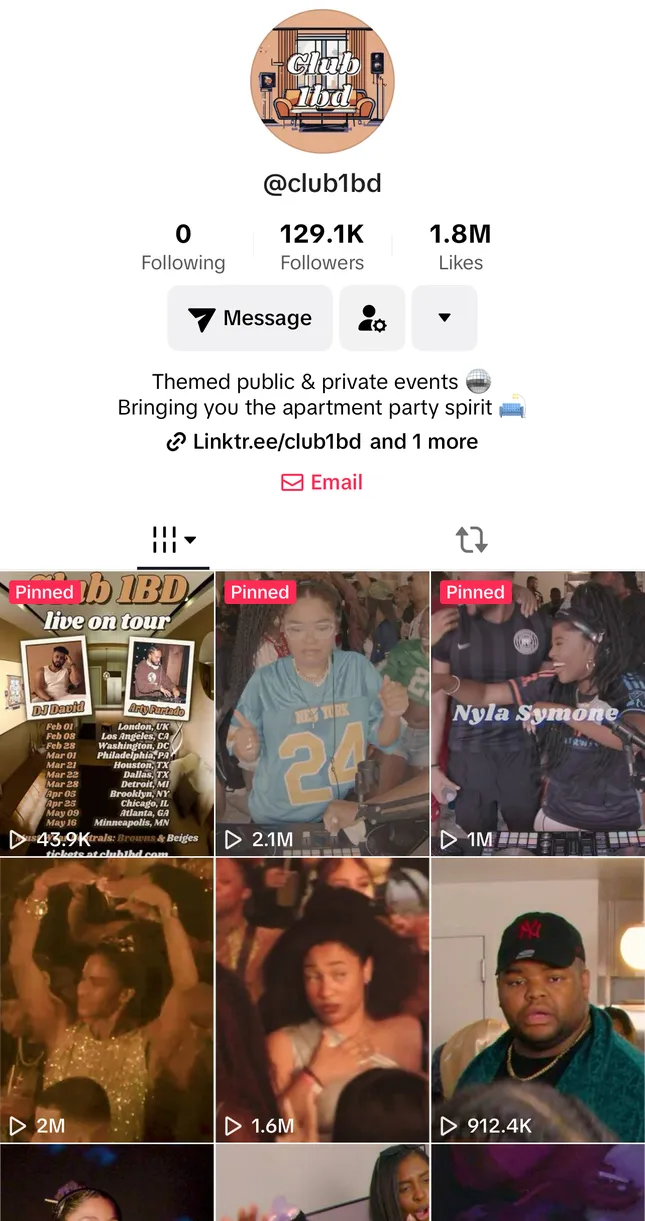645x1221 pixels.
Task: Switch to the reposts tab
Action: [471, 540]
